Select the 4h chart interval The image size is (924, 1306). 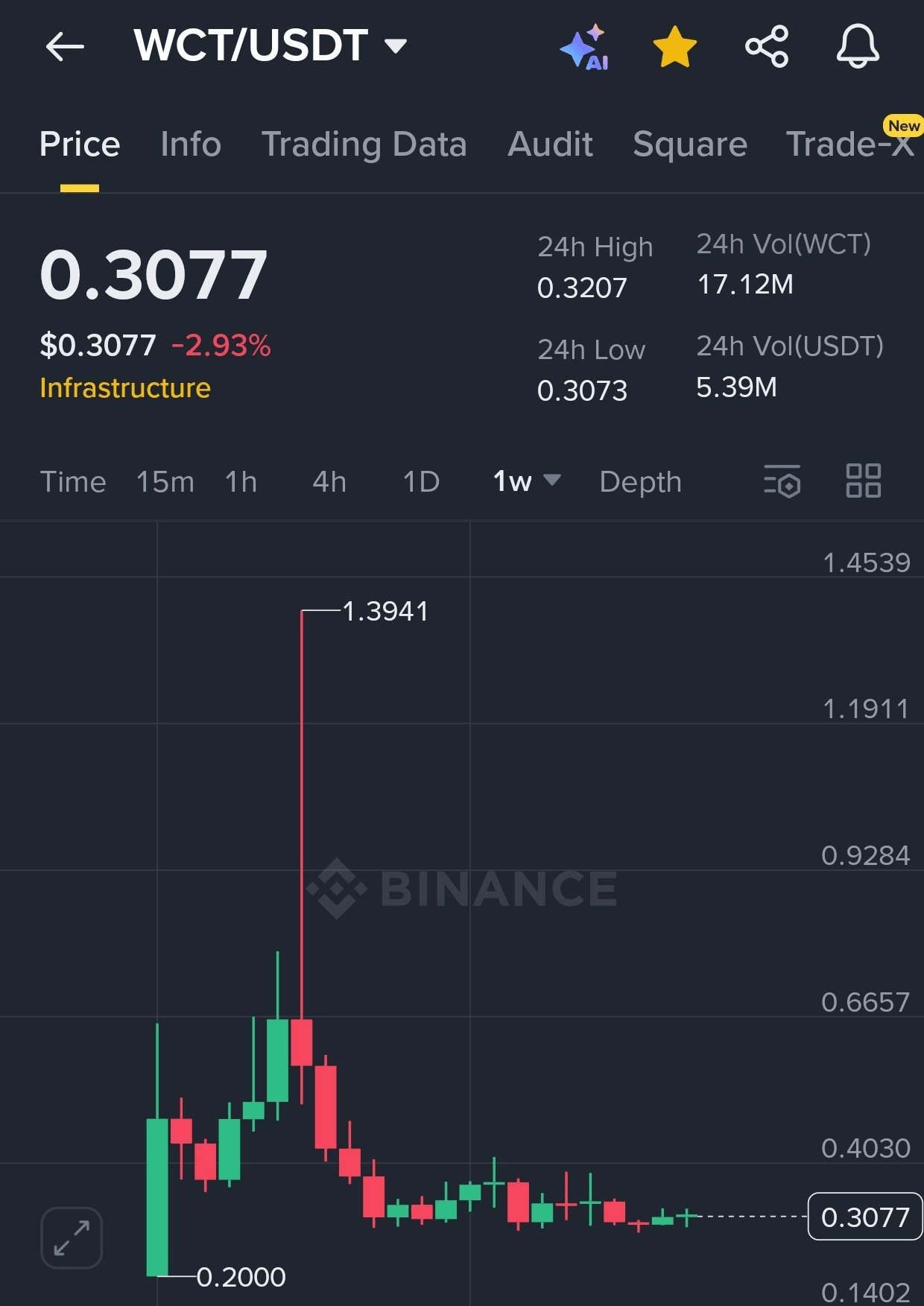pos(329,482)
